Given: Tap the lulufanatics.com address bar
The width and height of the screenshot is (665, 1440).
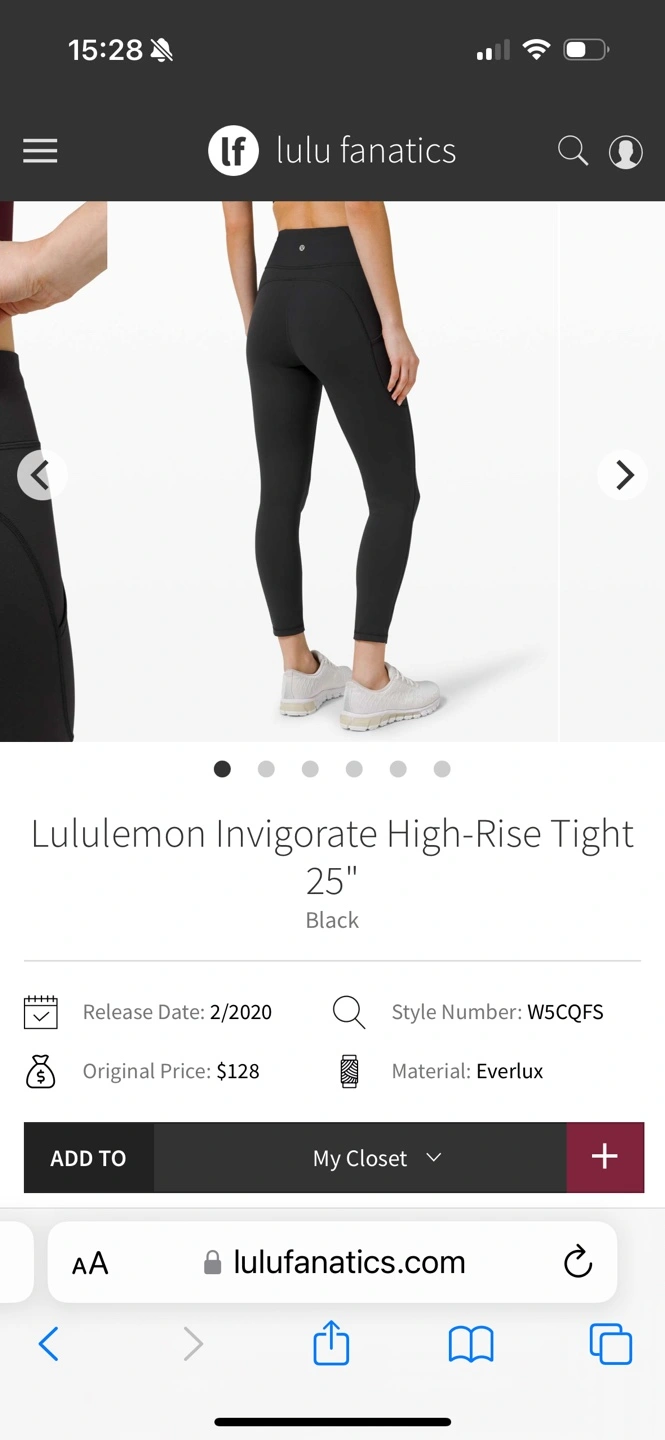Looking at the screenshot, I should [x=335, y=1262].
